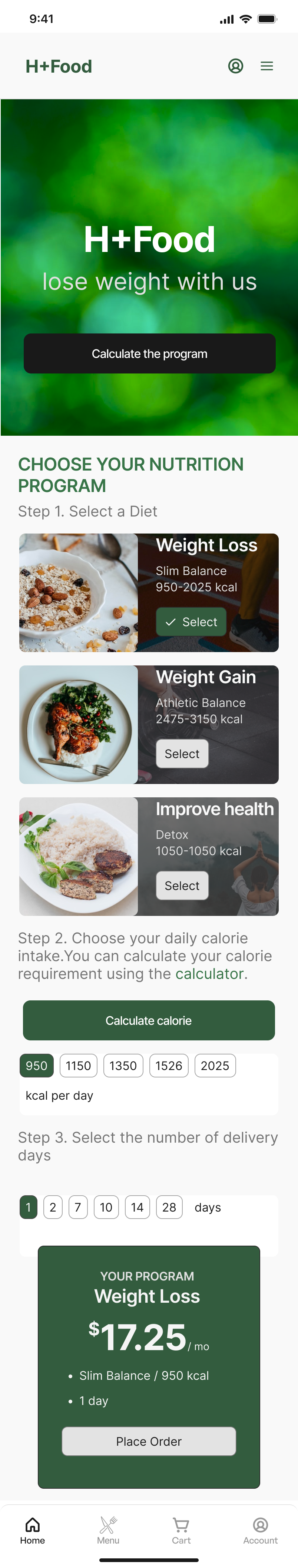
Task: Open the hamburger menu
Action: 266,66
